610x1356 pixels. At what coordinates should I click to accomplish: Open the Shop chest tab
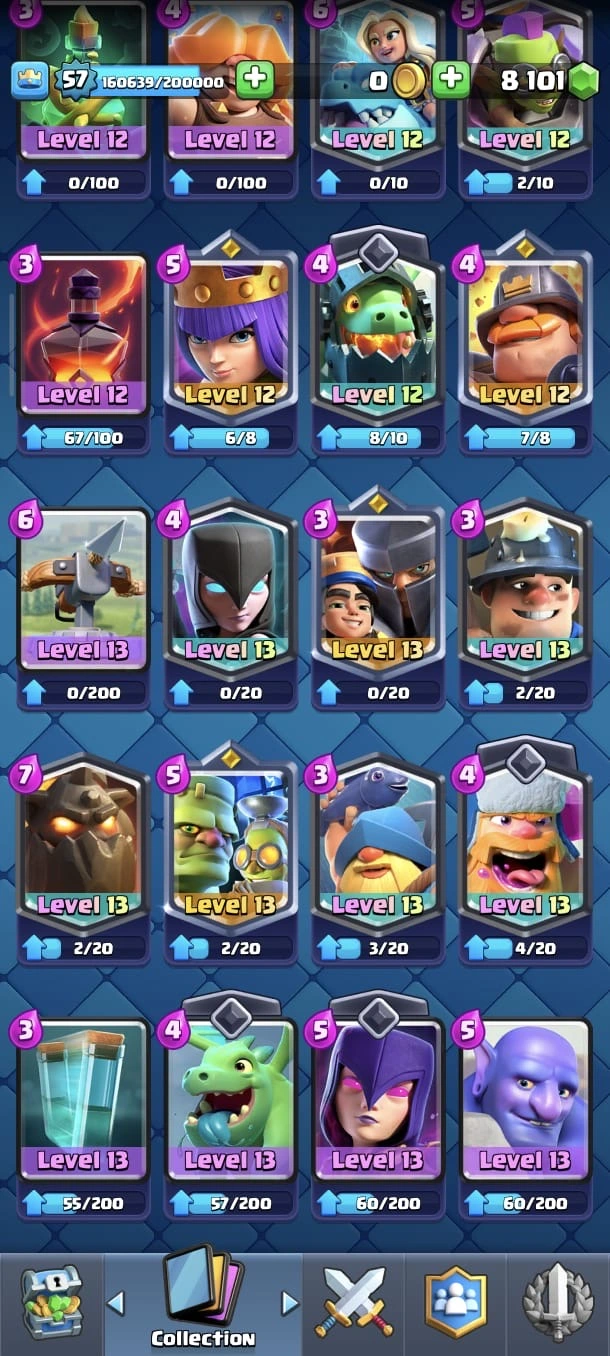point(52,1302)
